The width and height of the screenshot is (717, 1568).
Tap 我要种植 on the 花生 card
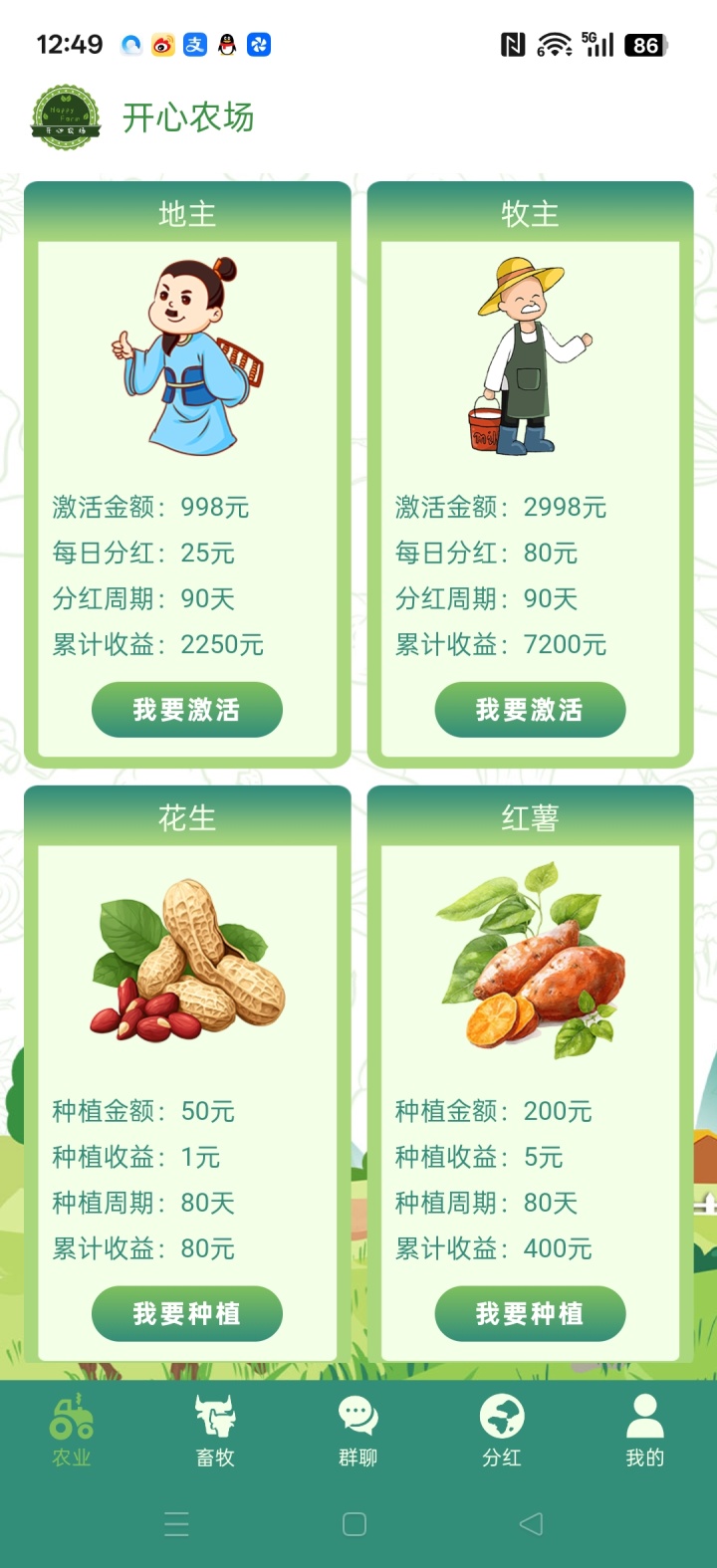pos(186,1313)
